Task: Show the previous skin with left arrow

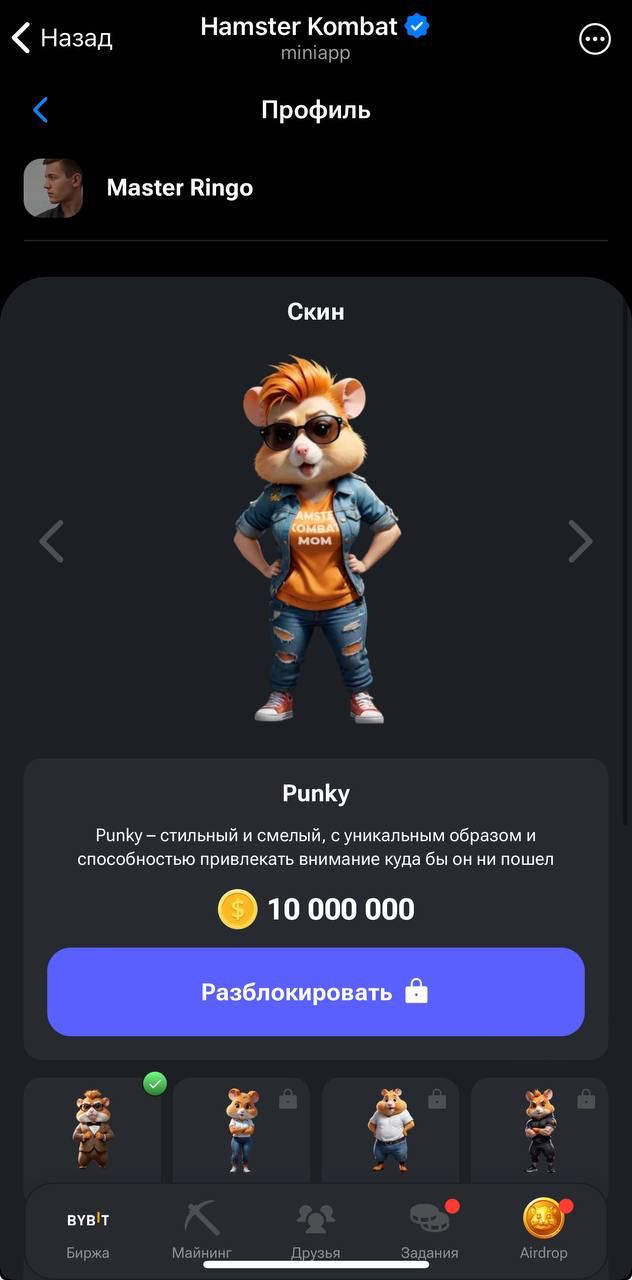Action: tap(51, 541)
